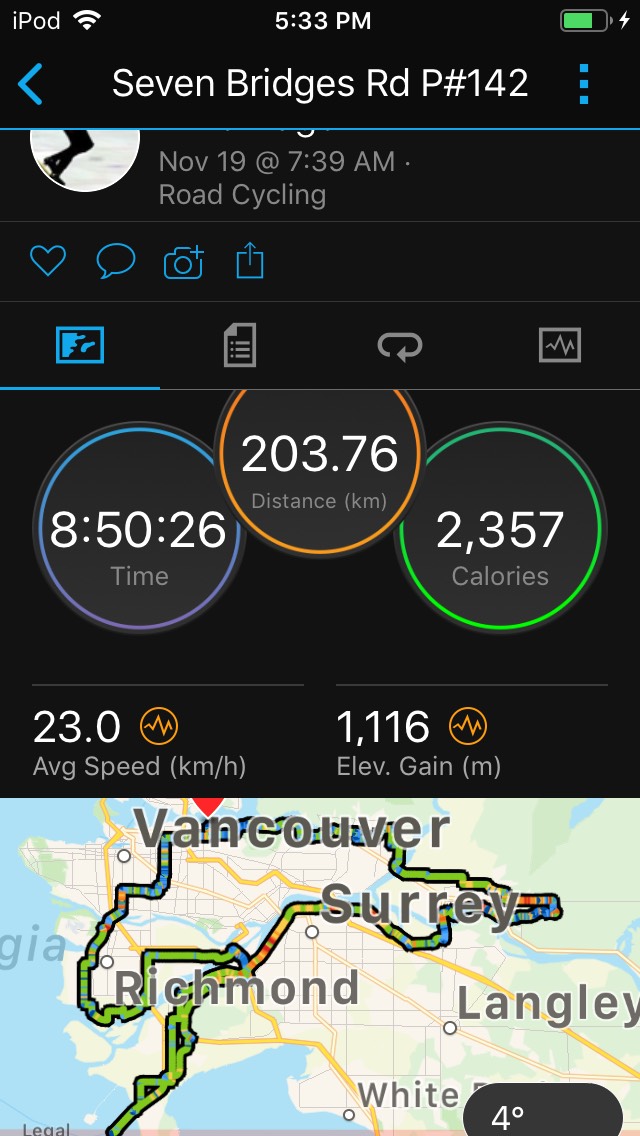Open the Elev. Gain chart icon
The width and height of the screenshot is (640, 1136).
[467, 727]
